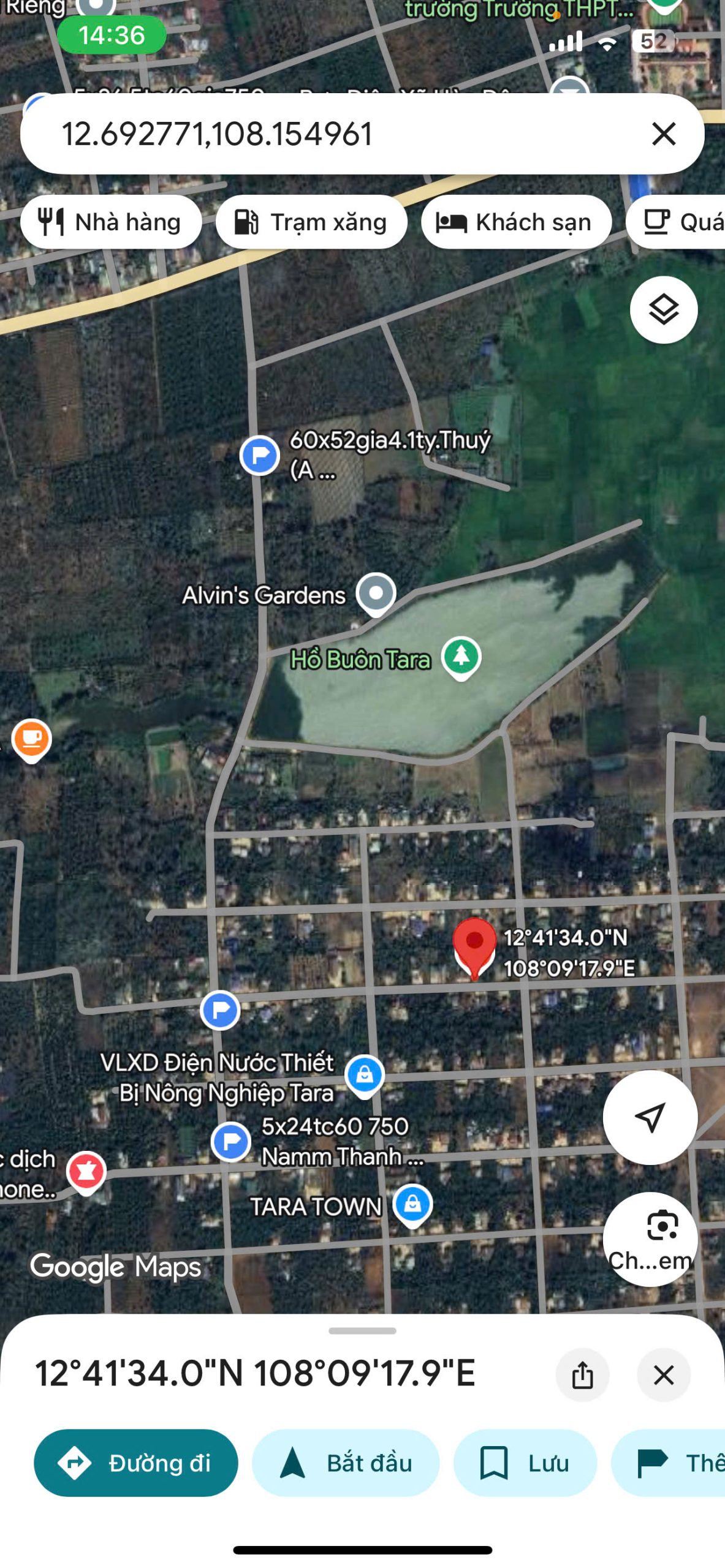This screenshot has width=725, height=1568.
Task: Clear the coordinates search field
Action: [x=663, y=134]
